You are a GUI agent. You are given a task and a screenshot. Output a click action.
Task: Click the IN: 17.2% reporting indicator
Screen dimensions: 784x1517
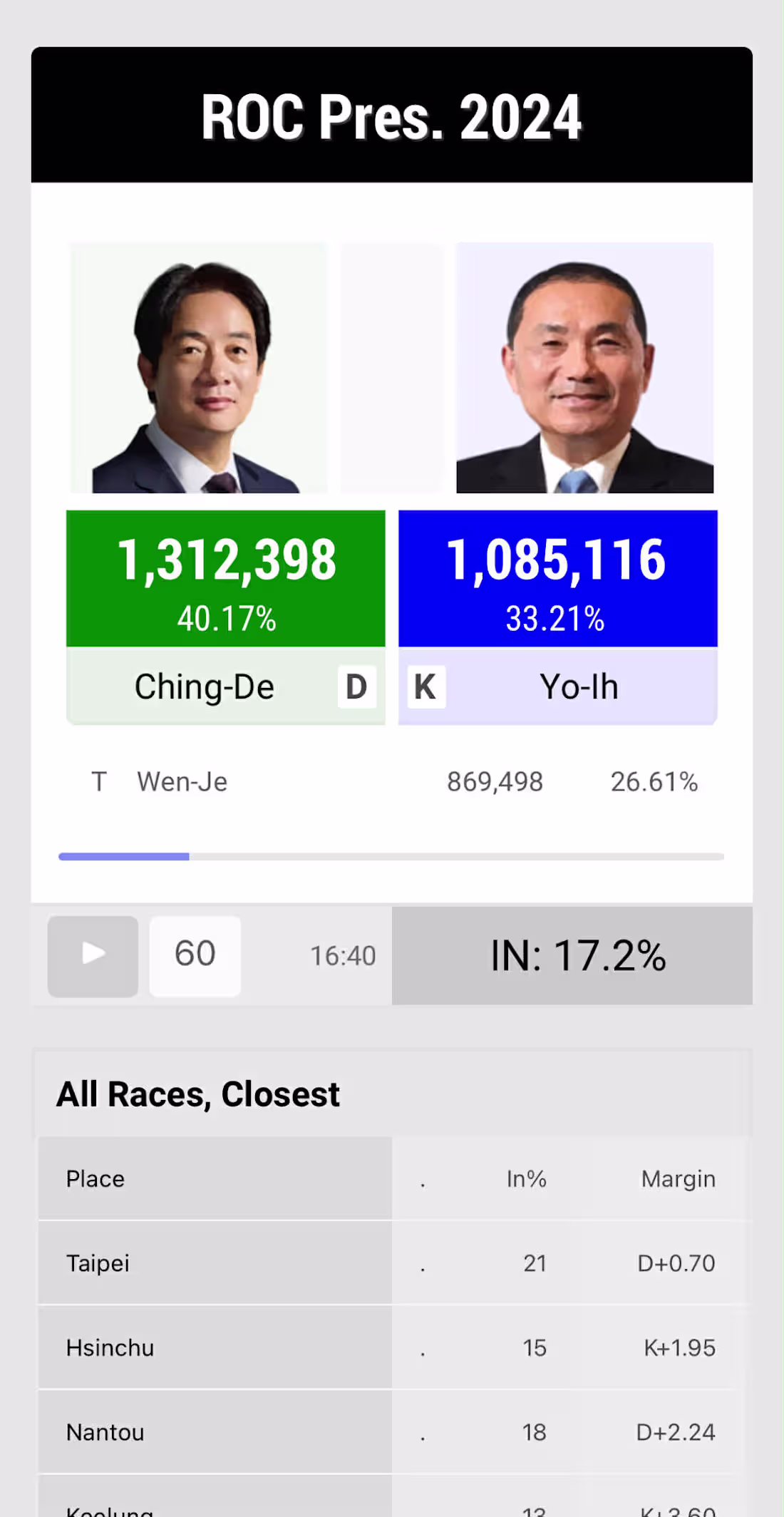tap(572, 955)
